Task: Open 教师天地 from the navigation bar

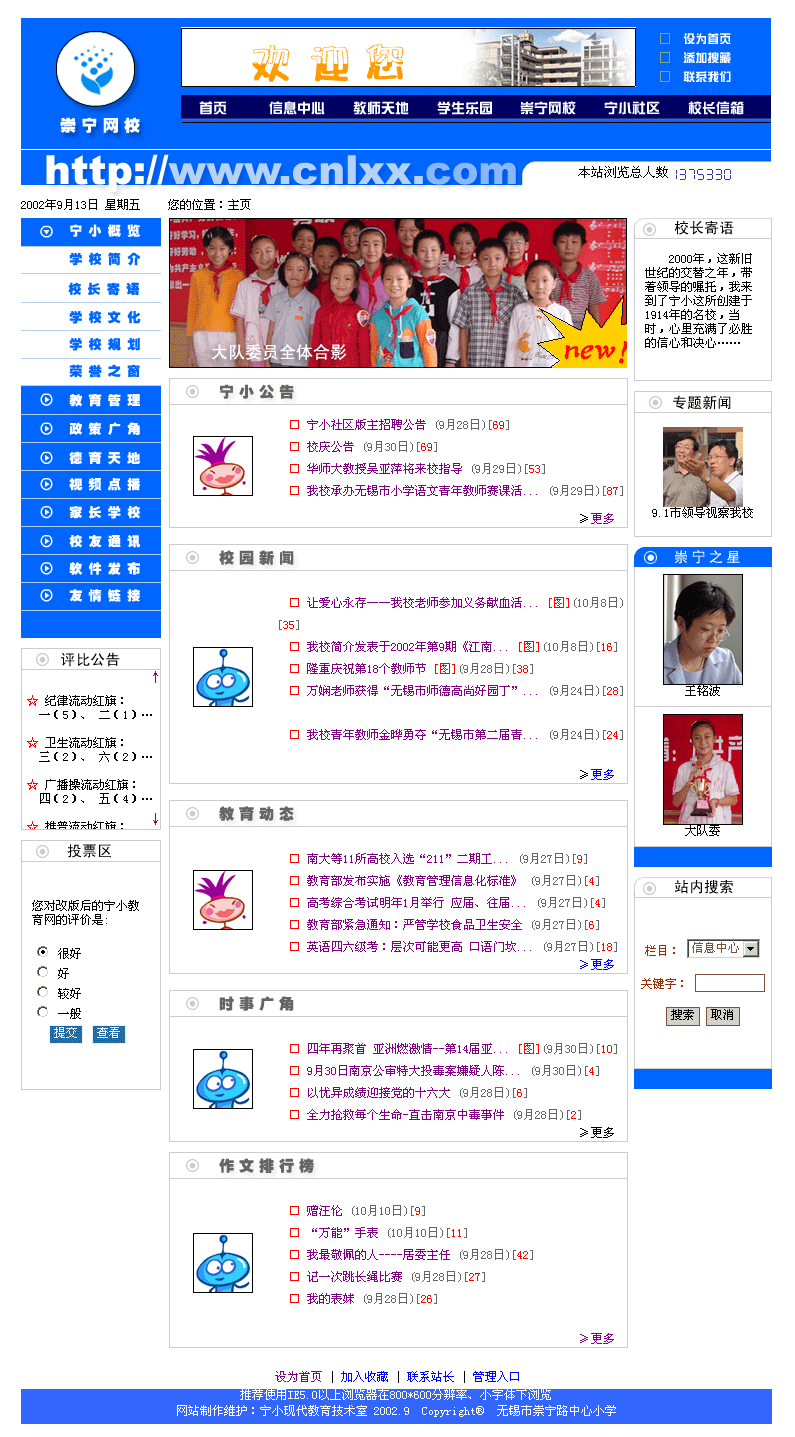Action: point(380,108)
